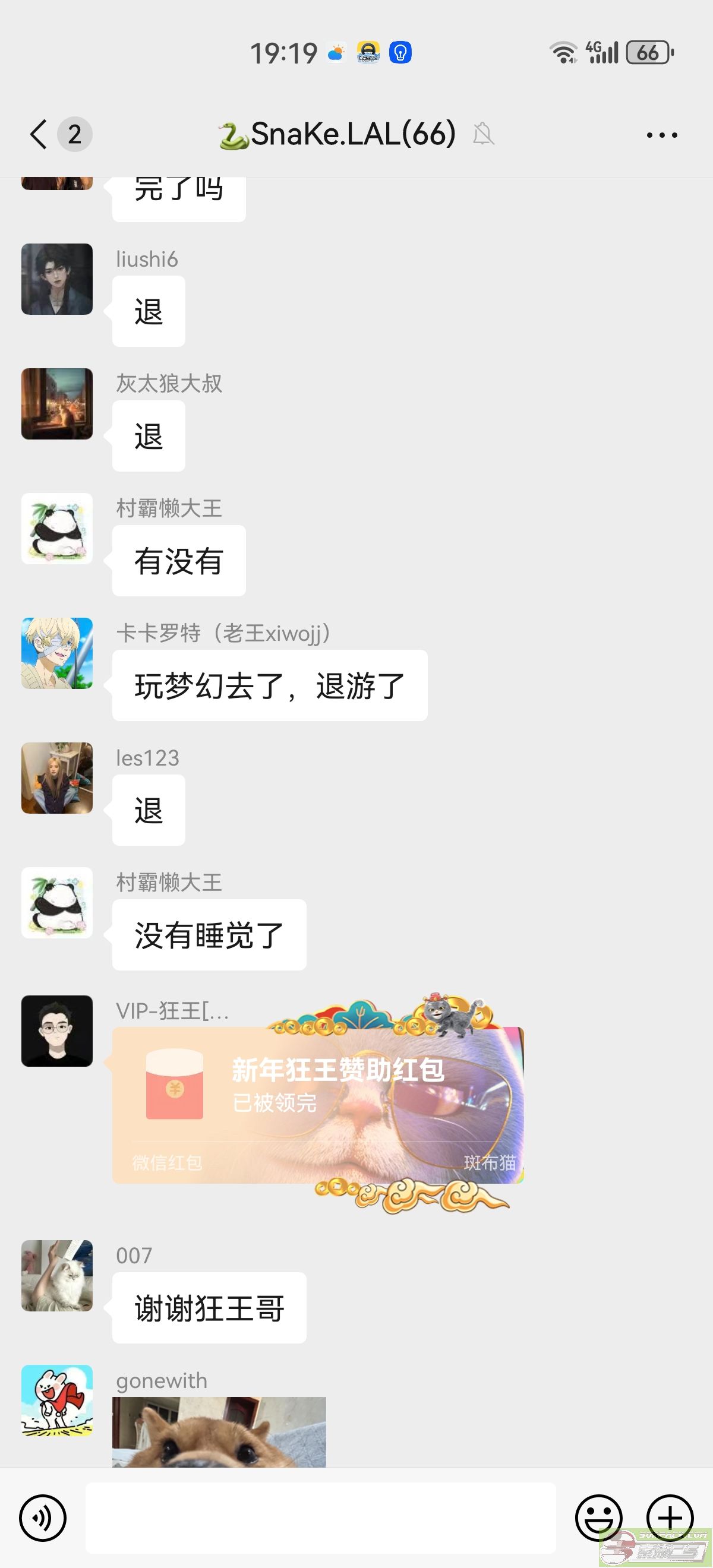Open the emoji sticker panel
Viewport: 713px width, 1568px height.
tap(598, 1518)
